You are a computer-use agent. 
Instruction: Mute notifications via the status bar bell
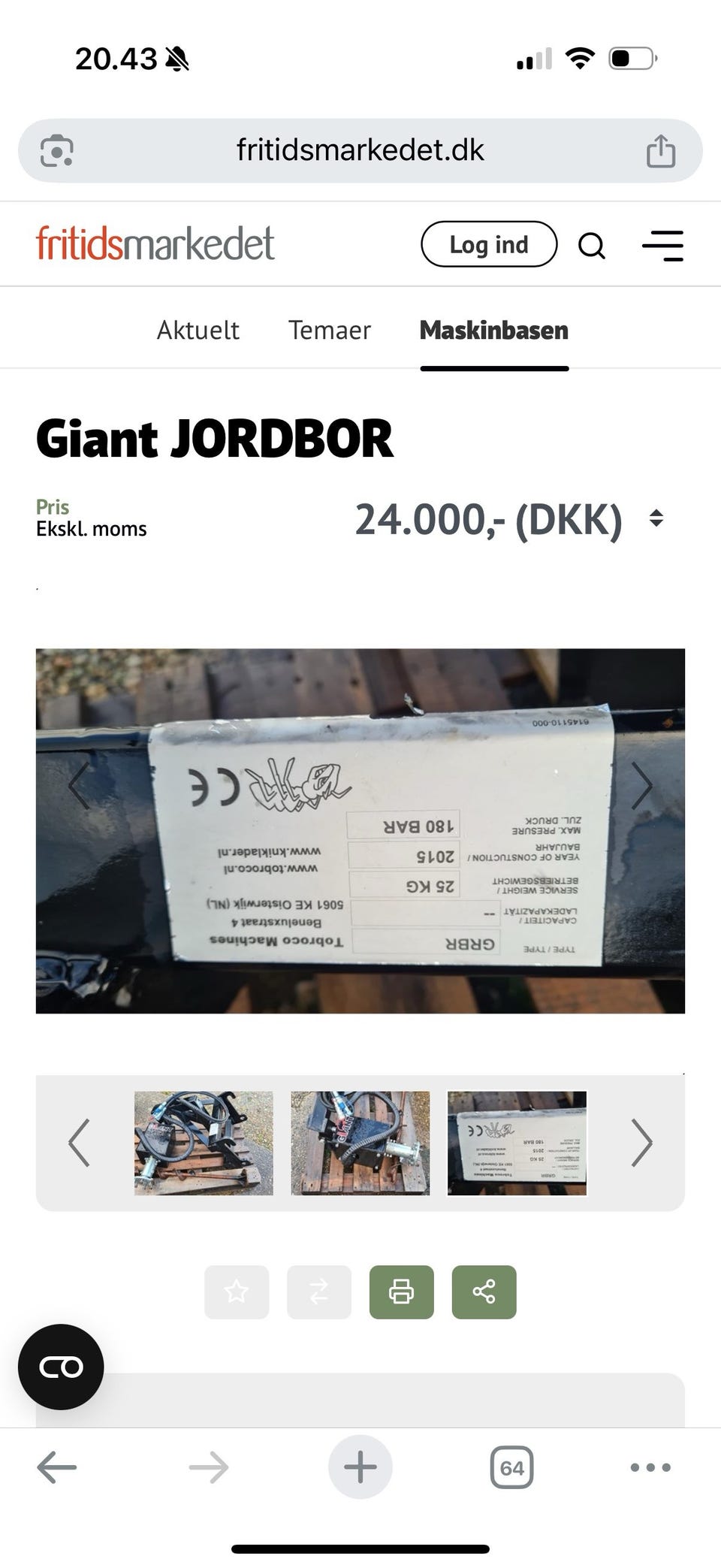[x=177, y=59]
